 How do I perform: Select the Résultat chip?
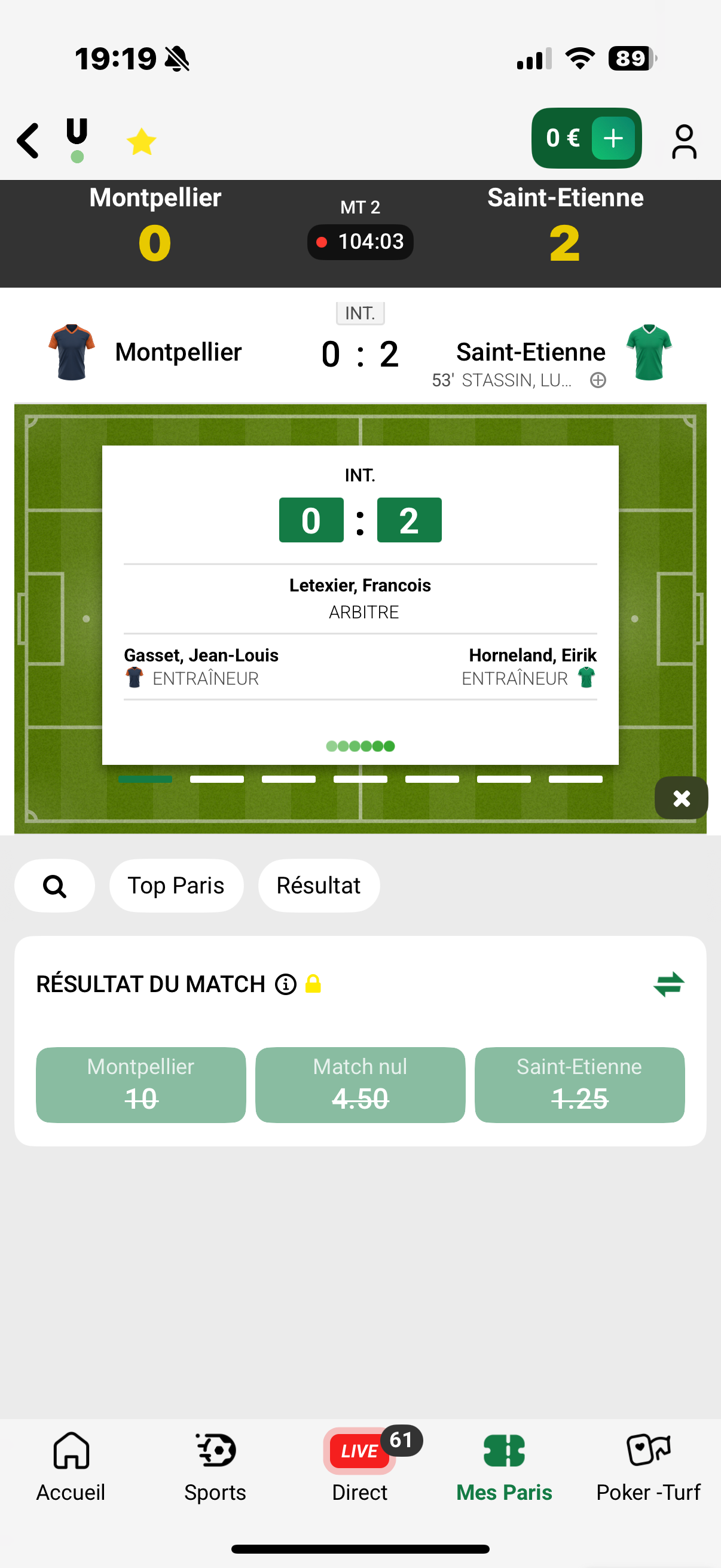tap(319, 886)
